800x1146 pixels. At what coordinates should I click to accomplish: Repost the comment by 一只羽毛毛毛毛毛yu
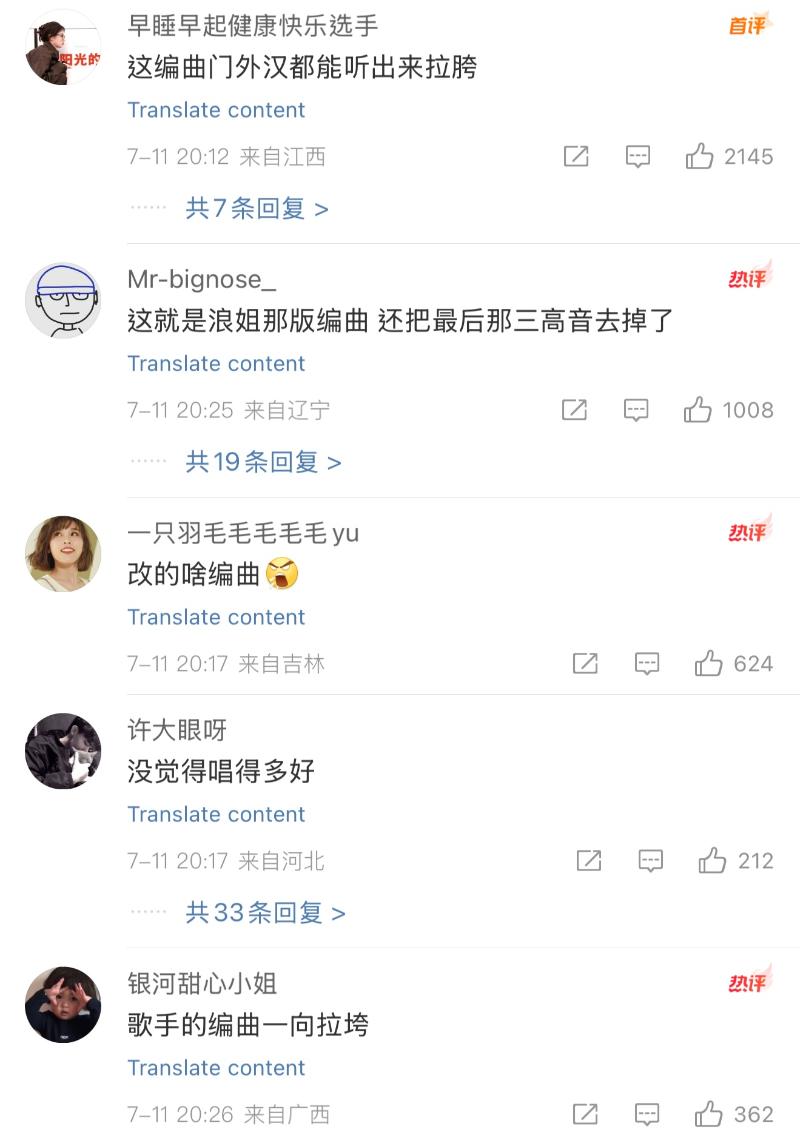tap(585, 663)
